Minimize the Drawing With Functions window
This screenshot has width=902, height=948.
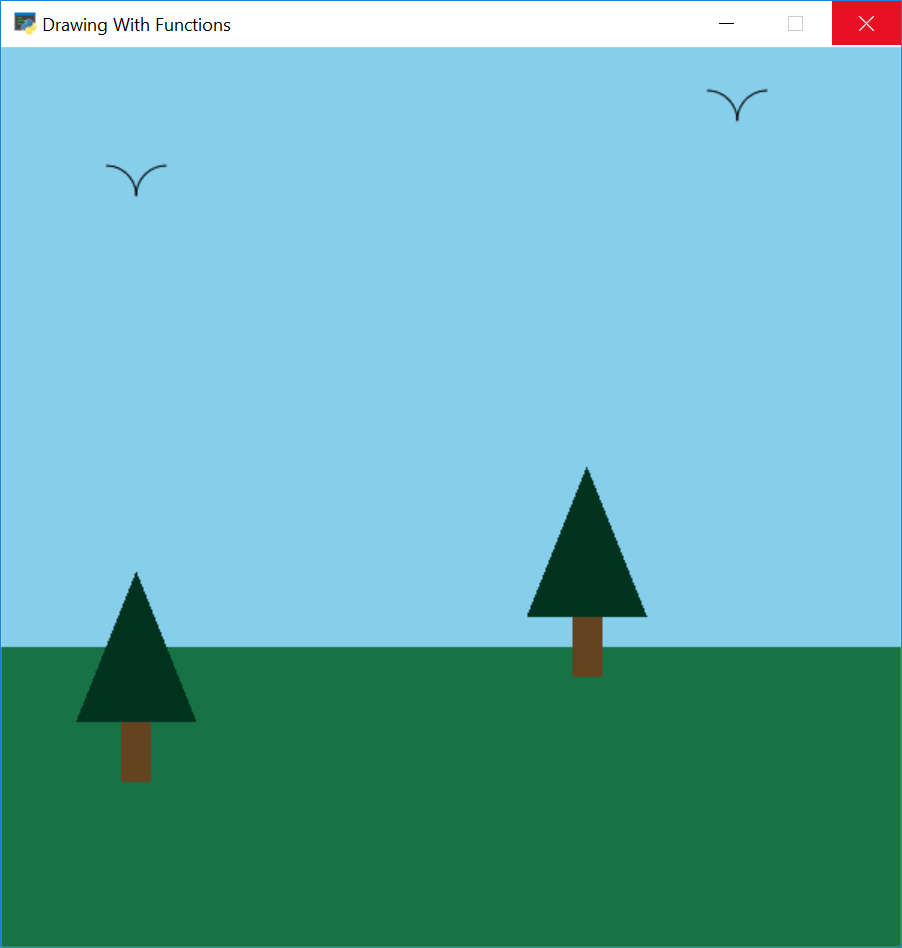click(x=727, y=24)
